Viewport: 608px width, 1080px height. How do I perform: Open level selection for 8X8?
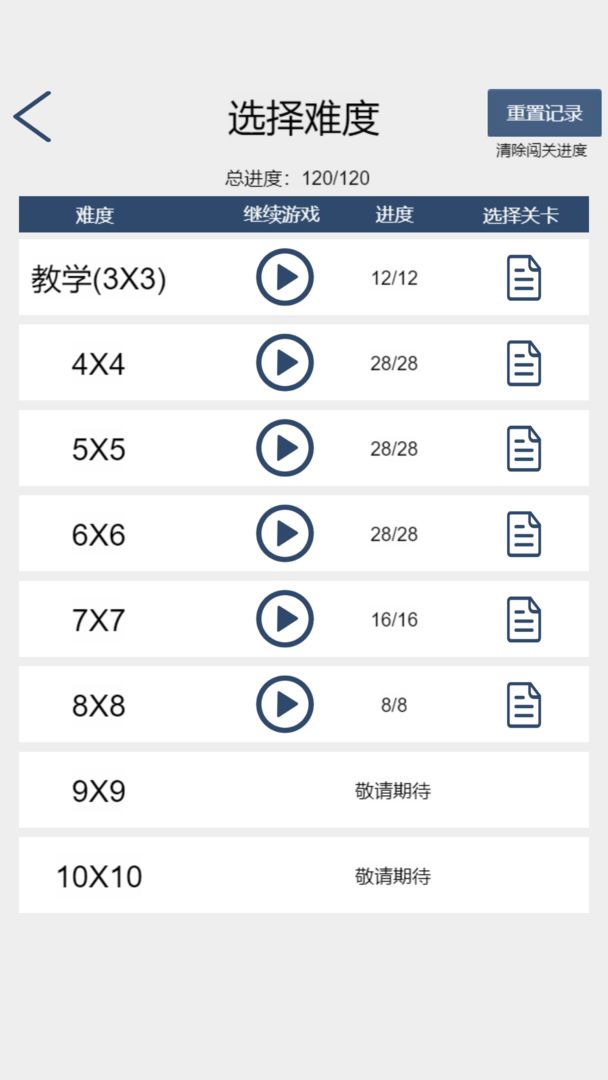click(x=524, y=705)
